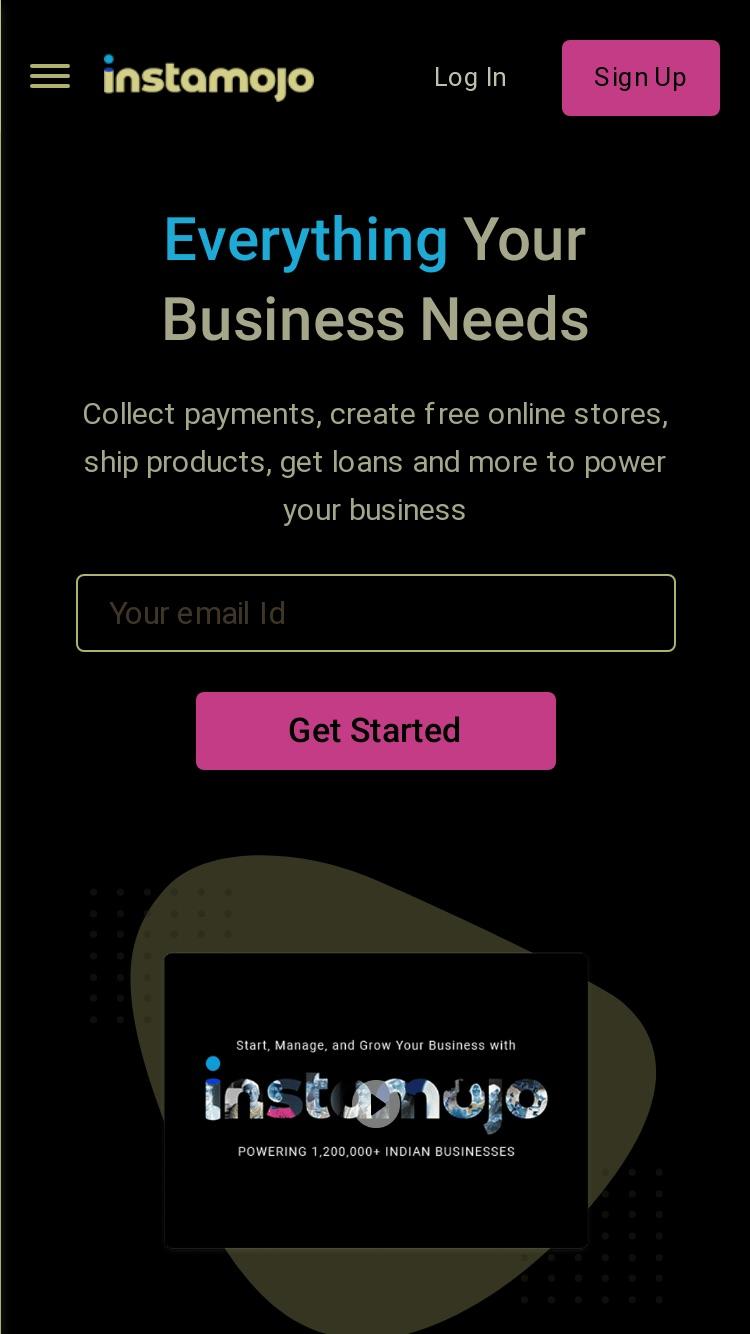750x1334 pixels.
Task: Tap the Sign Up button
Action: (x=641, y=78)
